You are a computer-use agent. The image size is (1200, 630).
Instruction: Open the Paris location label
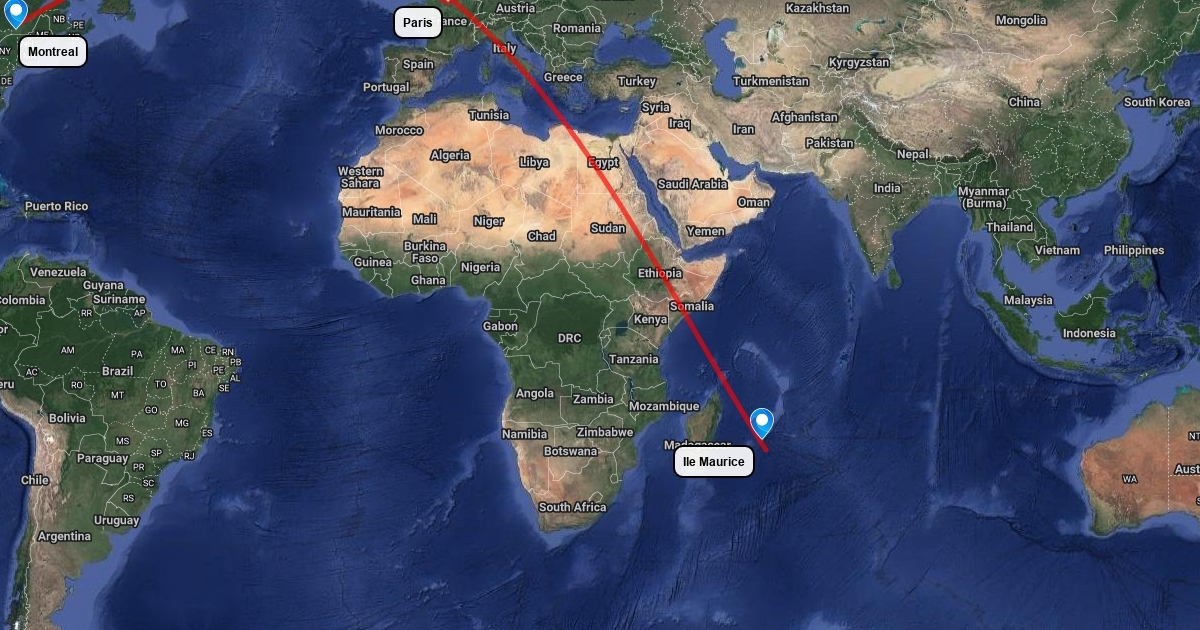coord(418,22)
